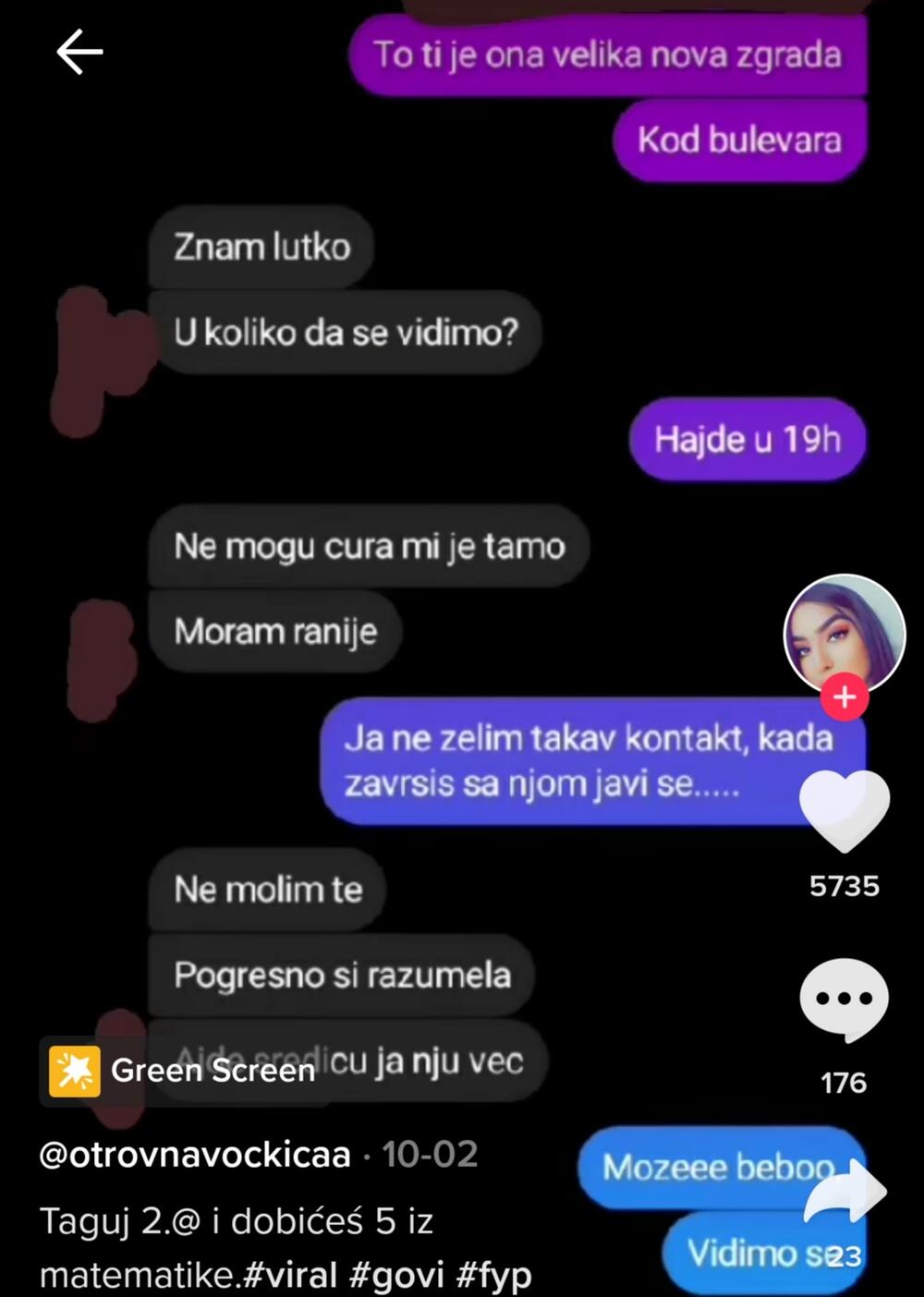Open the Green Screen effect
Viewport: 924px width, 1297px height.
click(x=181, y=1071)
